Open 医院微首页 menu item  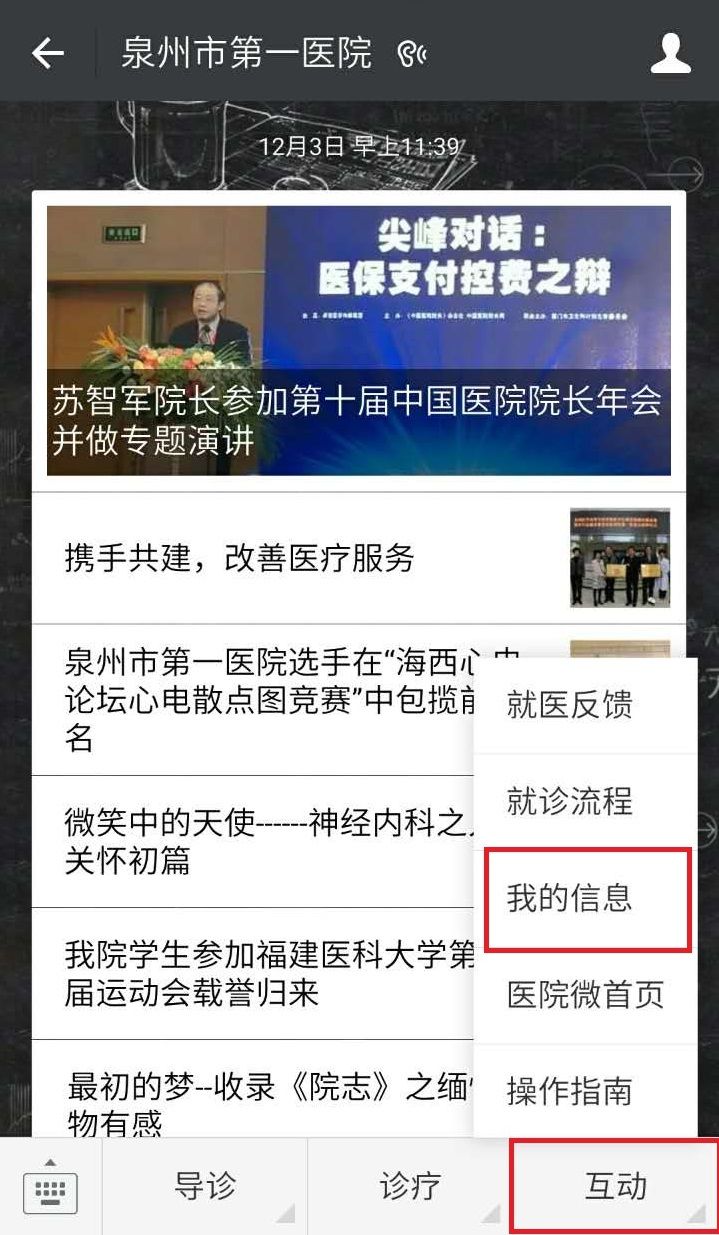pyautogui.click(x=584, y=995)
